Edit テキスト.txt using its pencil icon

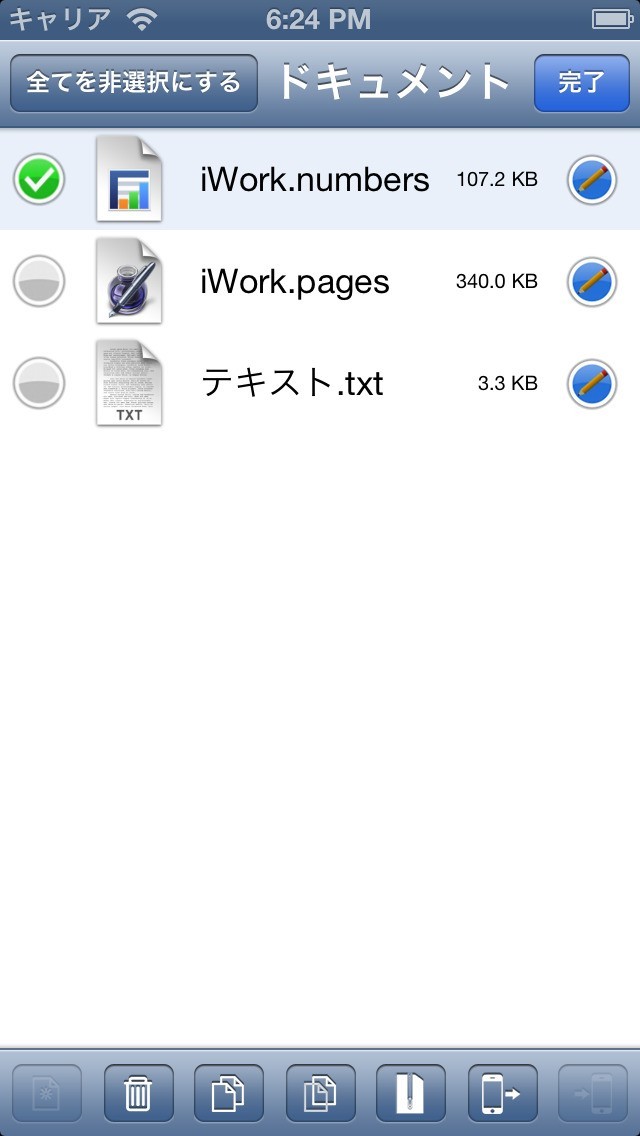coord(591,383)
